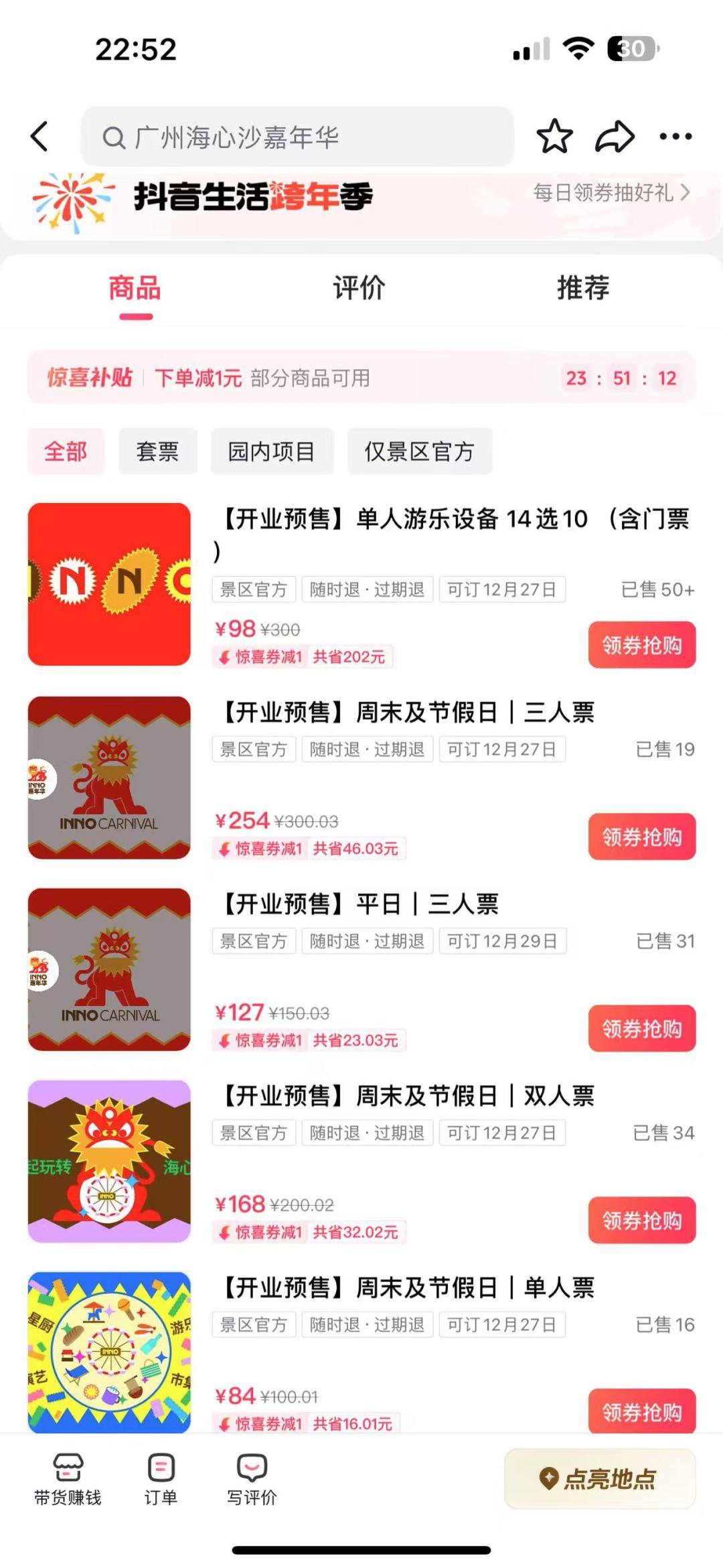Tap 领券抢购 for 周末及节假日三人票

coord(641,837)
